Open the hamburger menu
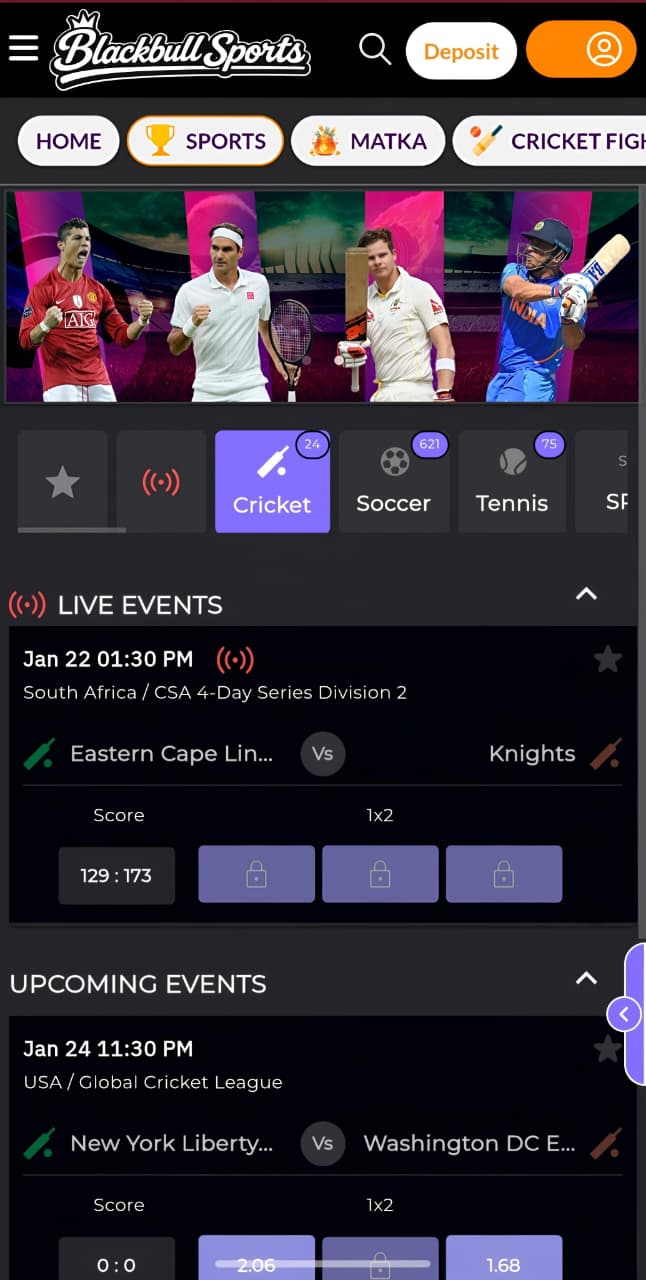 tap(23, 47)
